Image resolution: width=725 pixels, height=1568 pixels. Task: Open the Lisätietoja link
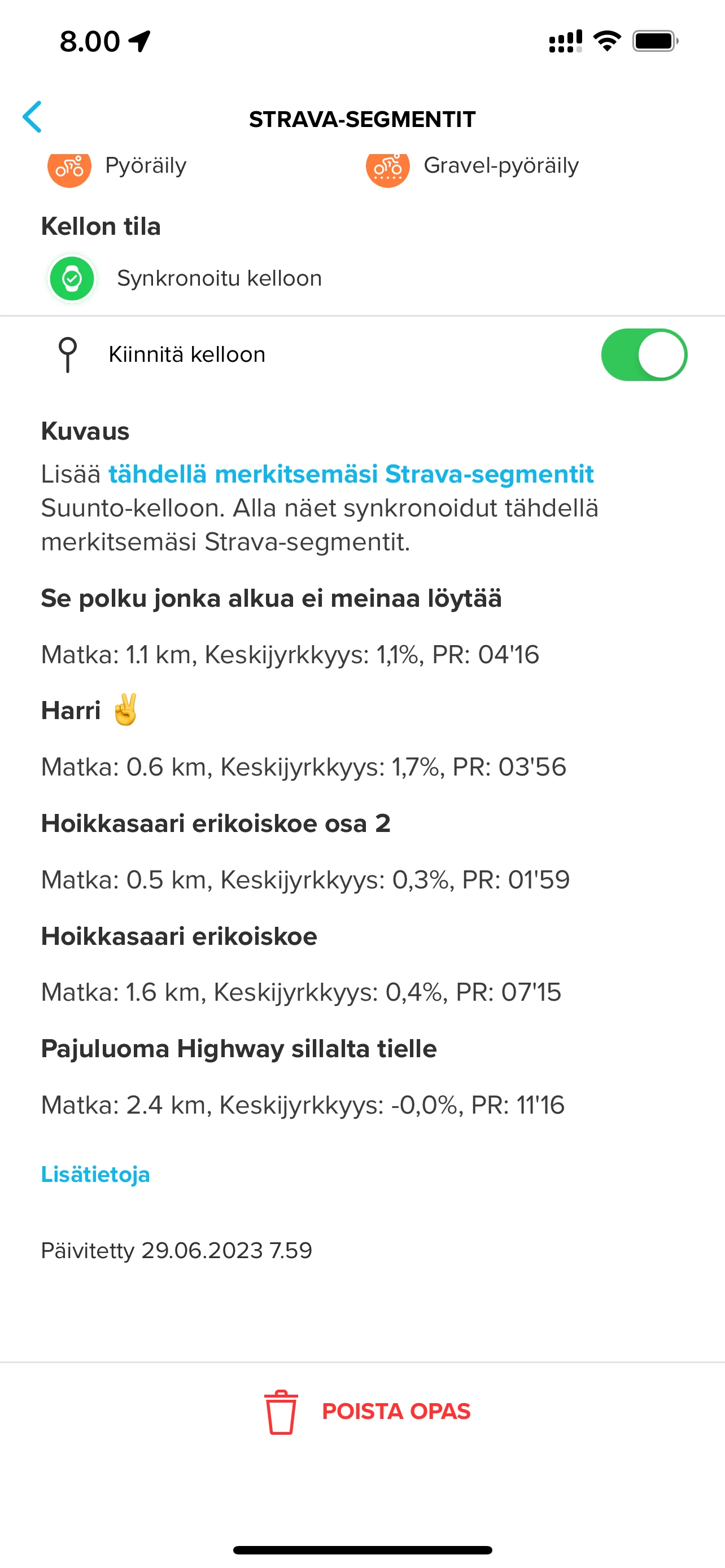coord(95,1173)
